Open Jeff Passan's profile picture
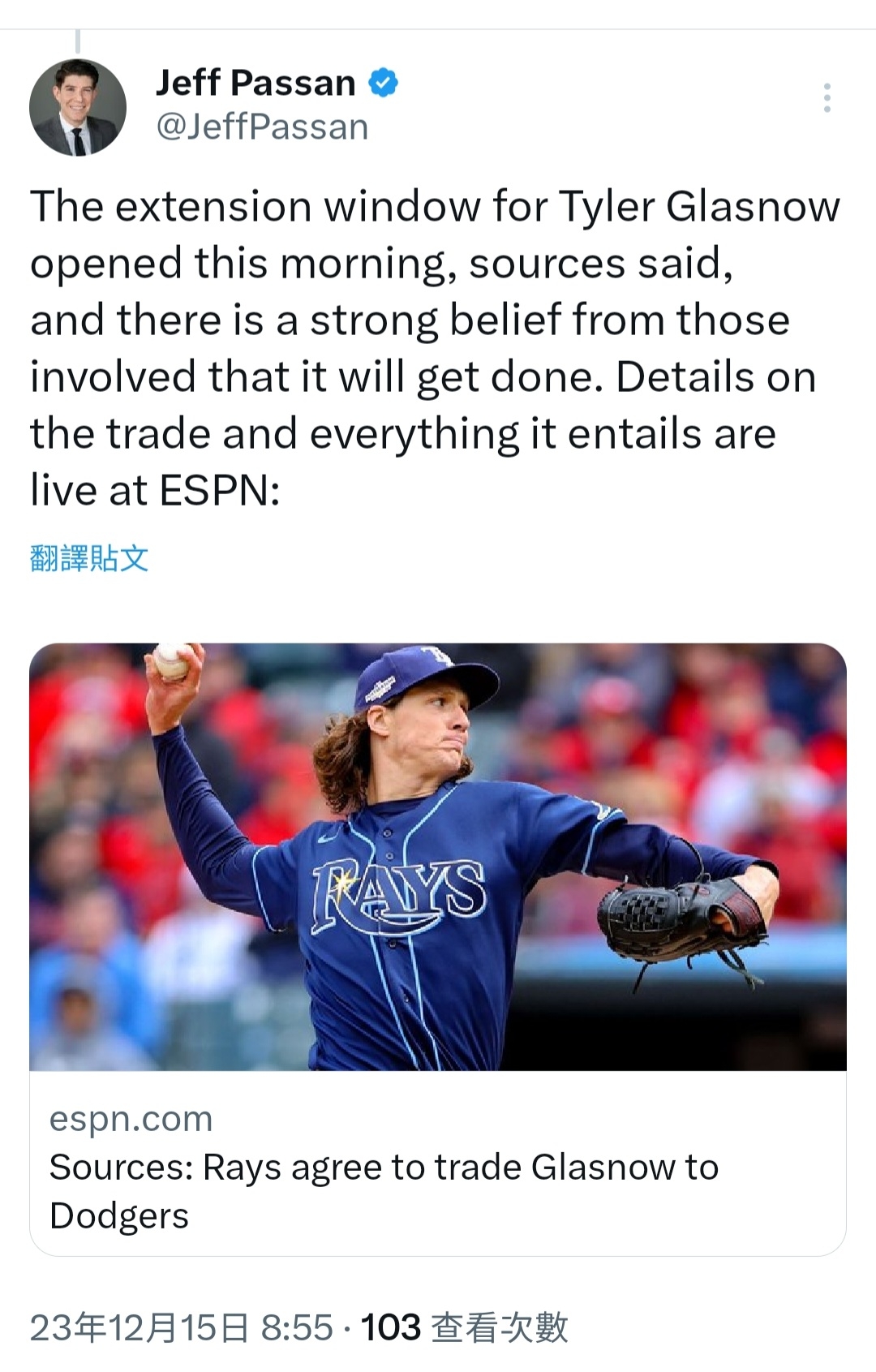This screenshot has height=1372, width=876. 78,107
